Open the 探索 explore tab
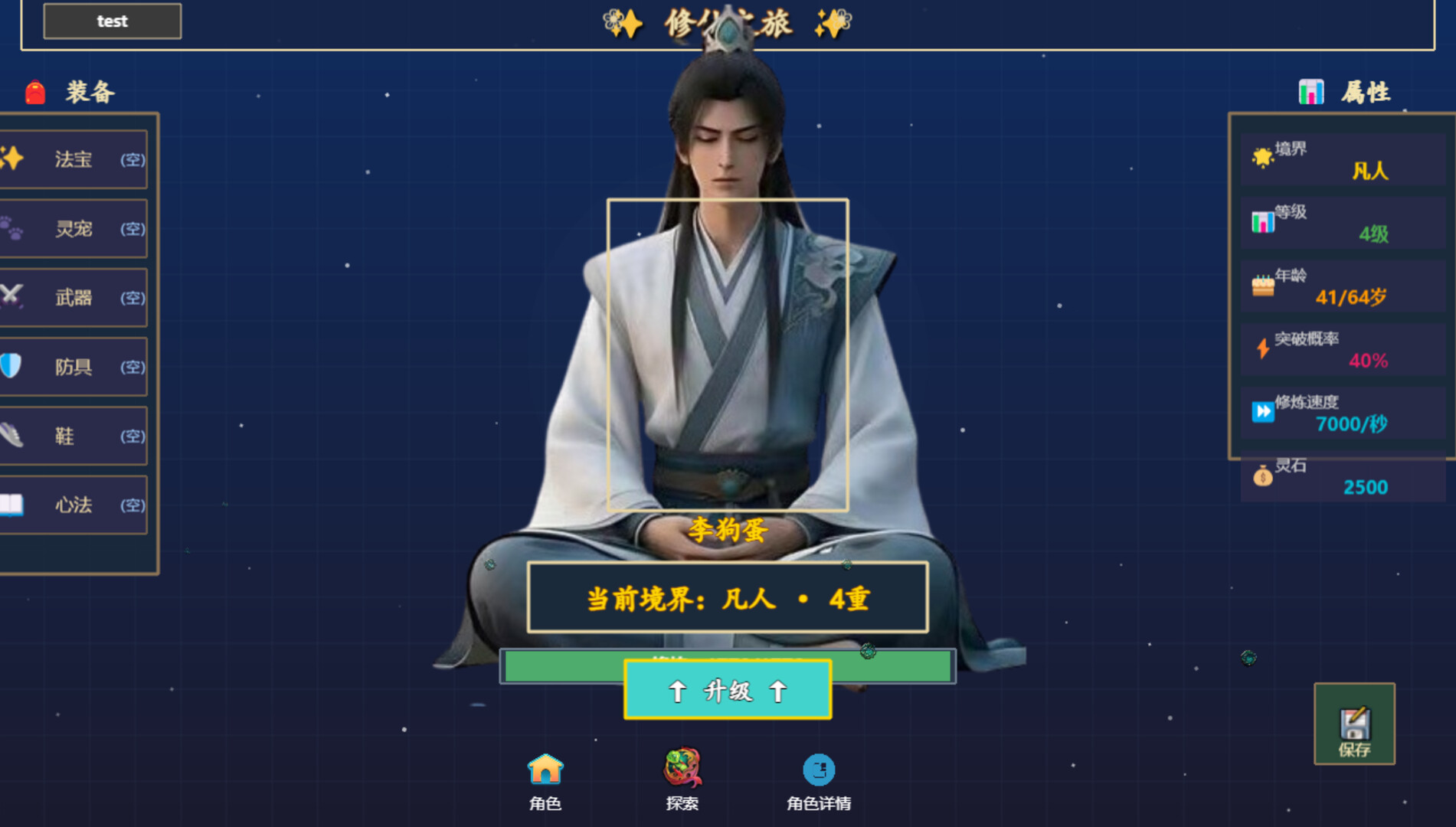This screenshot has width=1456, height=827. click(682, 781)
